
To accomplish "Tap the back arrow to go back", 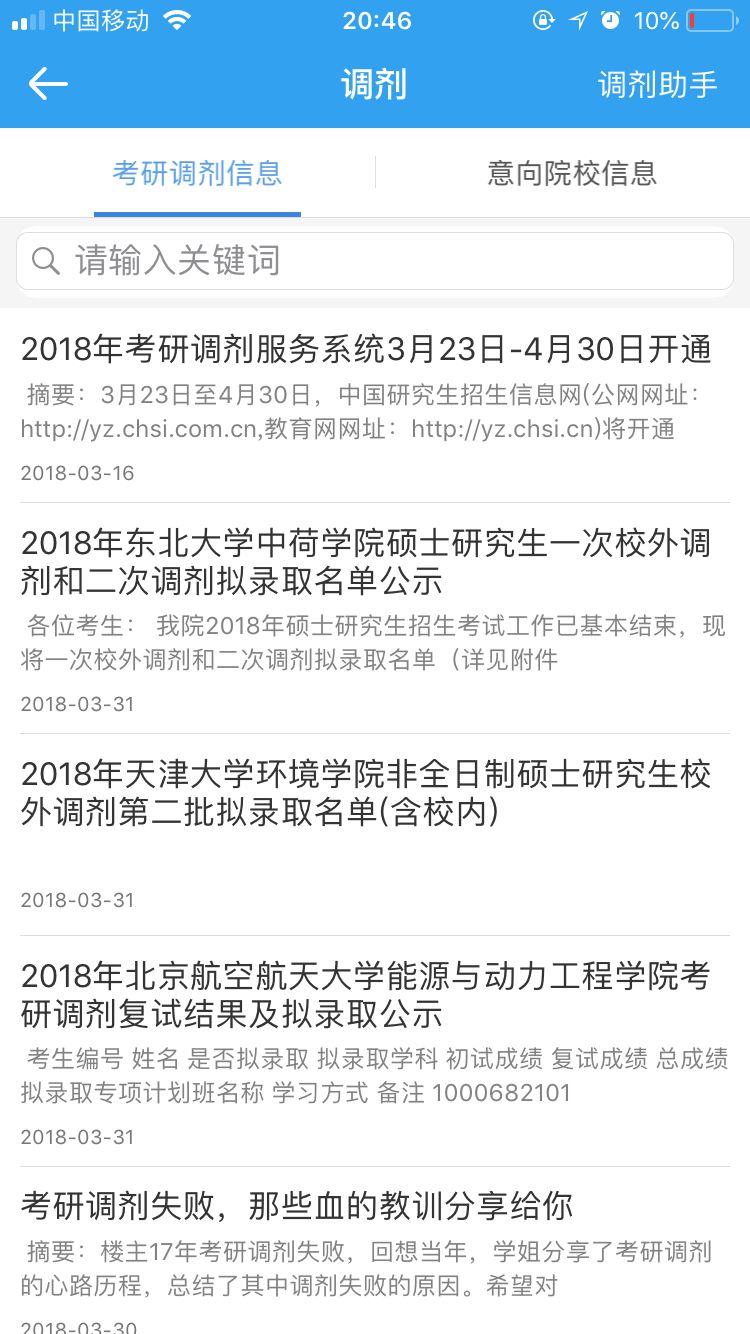I will coord(47,83).
